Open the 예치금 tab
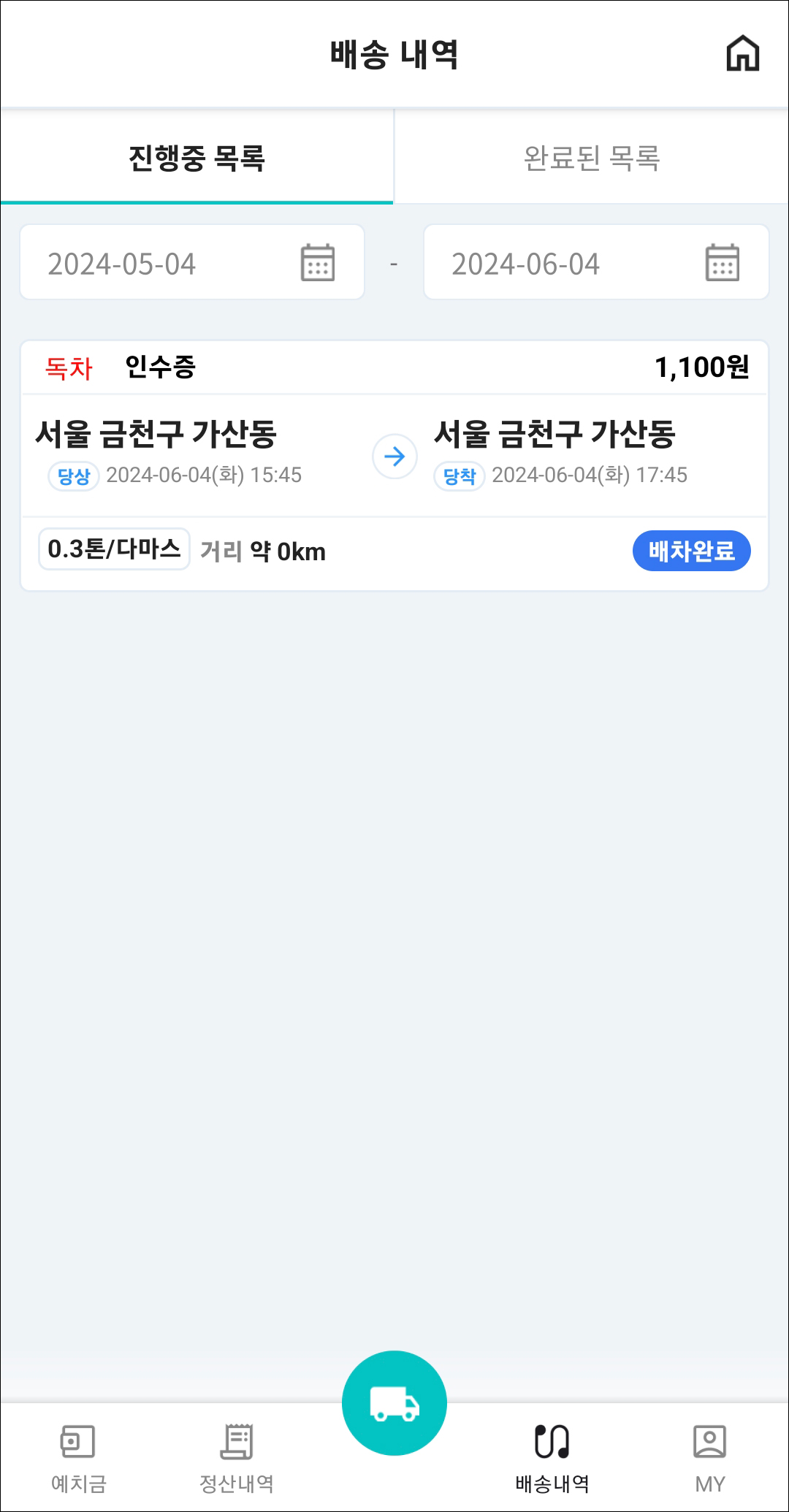Image resolution: width=789 pixels, height=1512 pixels. point(78,1459)
